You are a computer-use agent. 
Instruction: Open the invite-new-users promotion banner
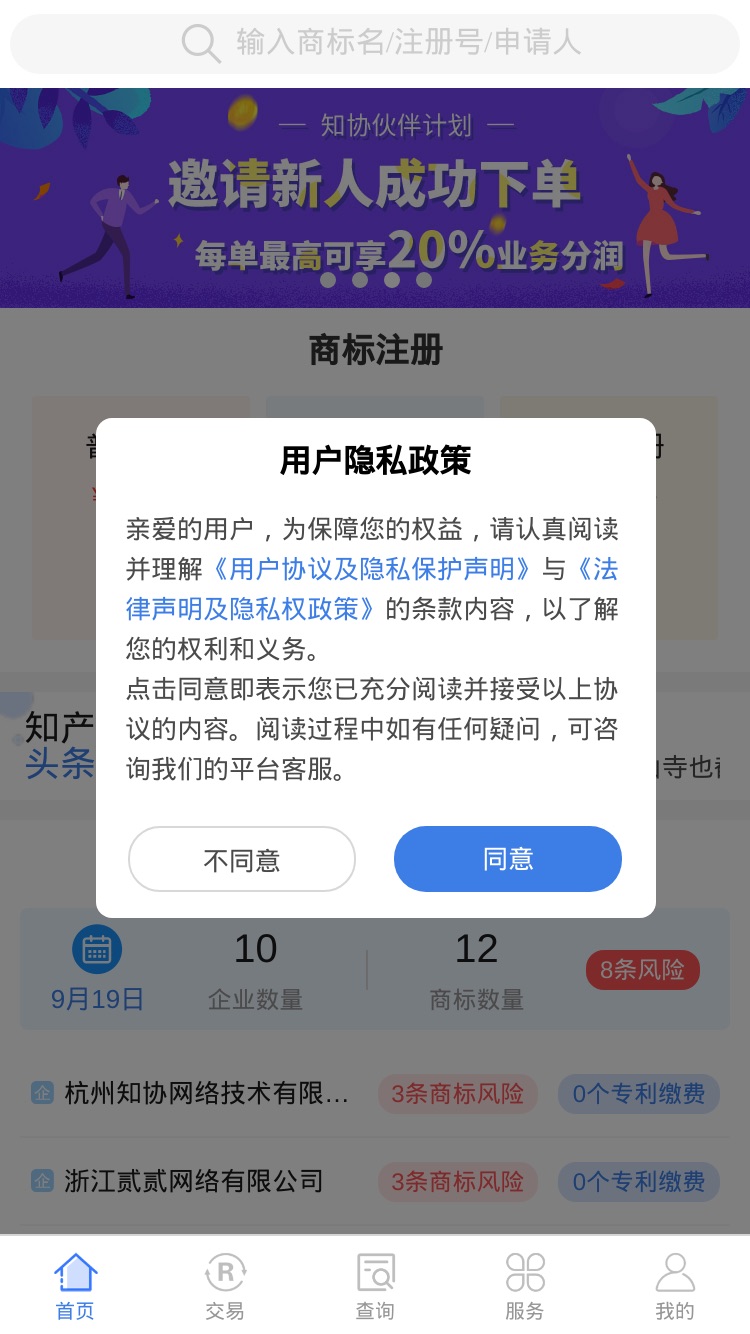click(375, 198)
